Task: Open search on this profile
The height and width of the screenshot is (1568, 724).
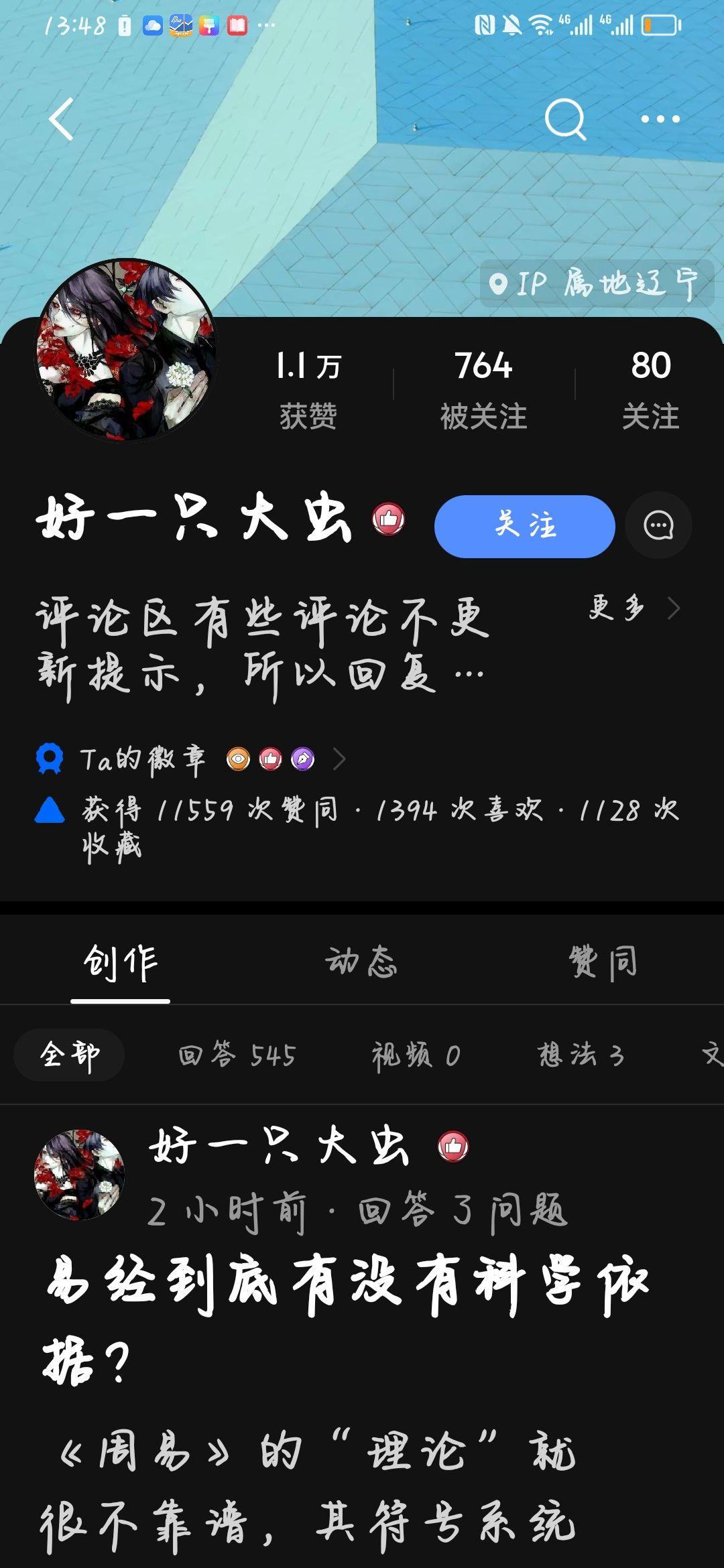Action: click(565, 119)
